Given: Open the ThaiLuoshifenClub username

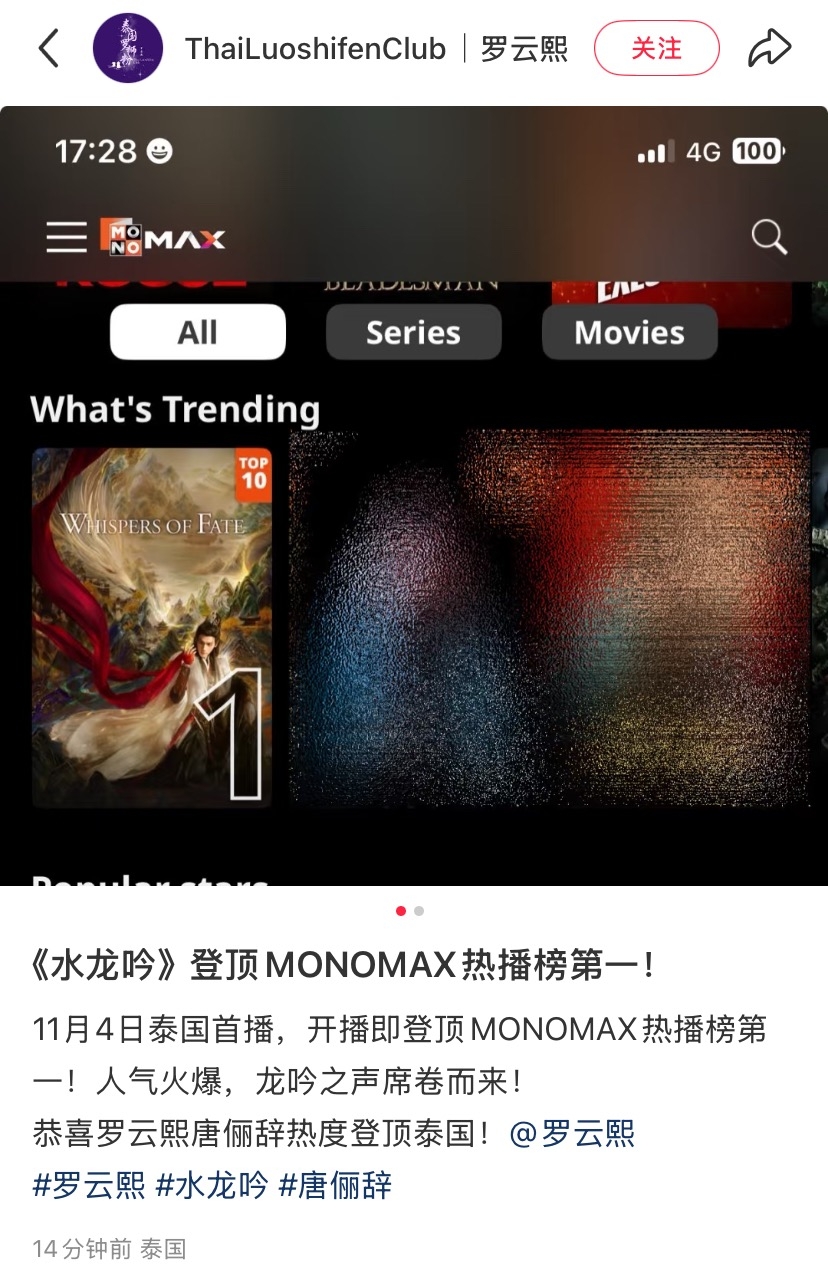Looking at the screenshot, I should click(x=315, y=49).
